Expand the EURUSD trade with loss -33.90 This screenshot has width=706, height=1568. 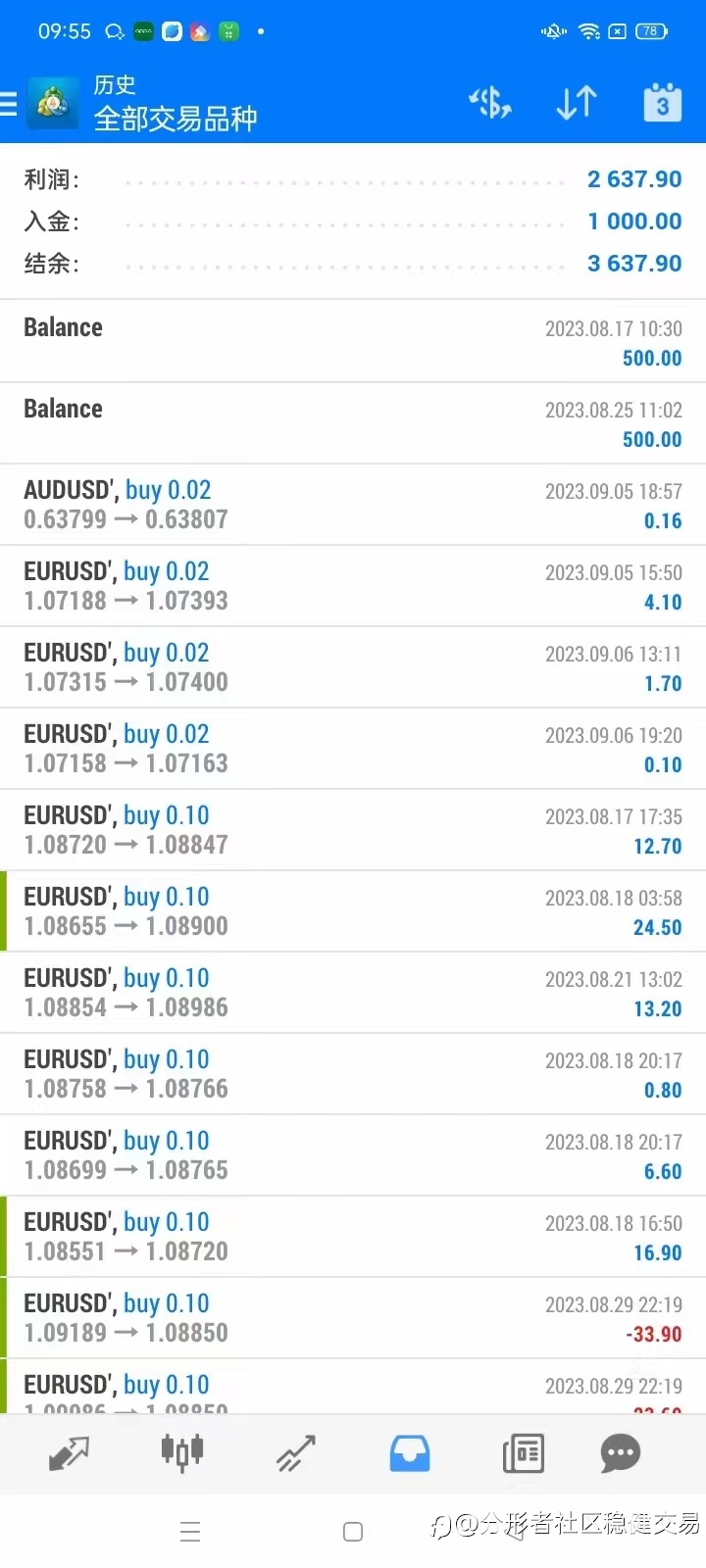(x=353, y=1318)
